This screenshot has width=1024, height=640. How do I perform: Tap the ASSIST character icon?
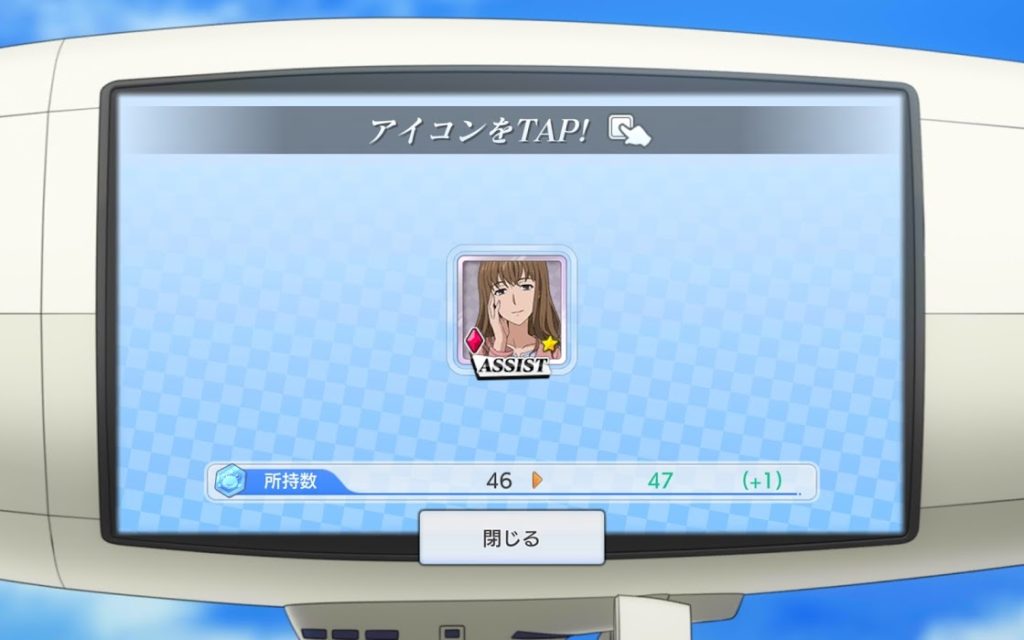click(511, 311)
